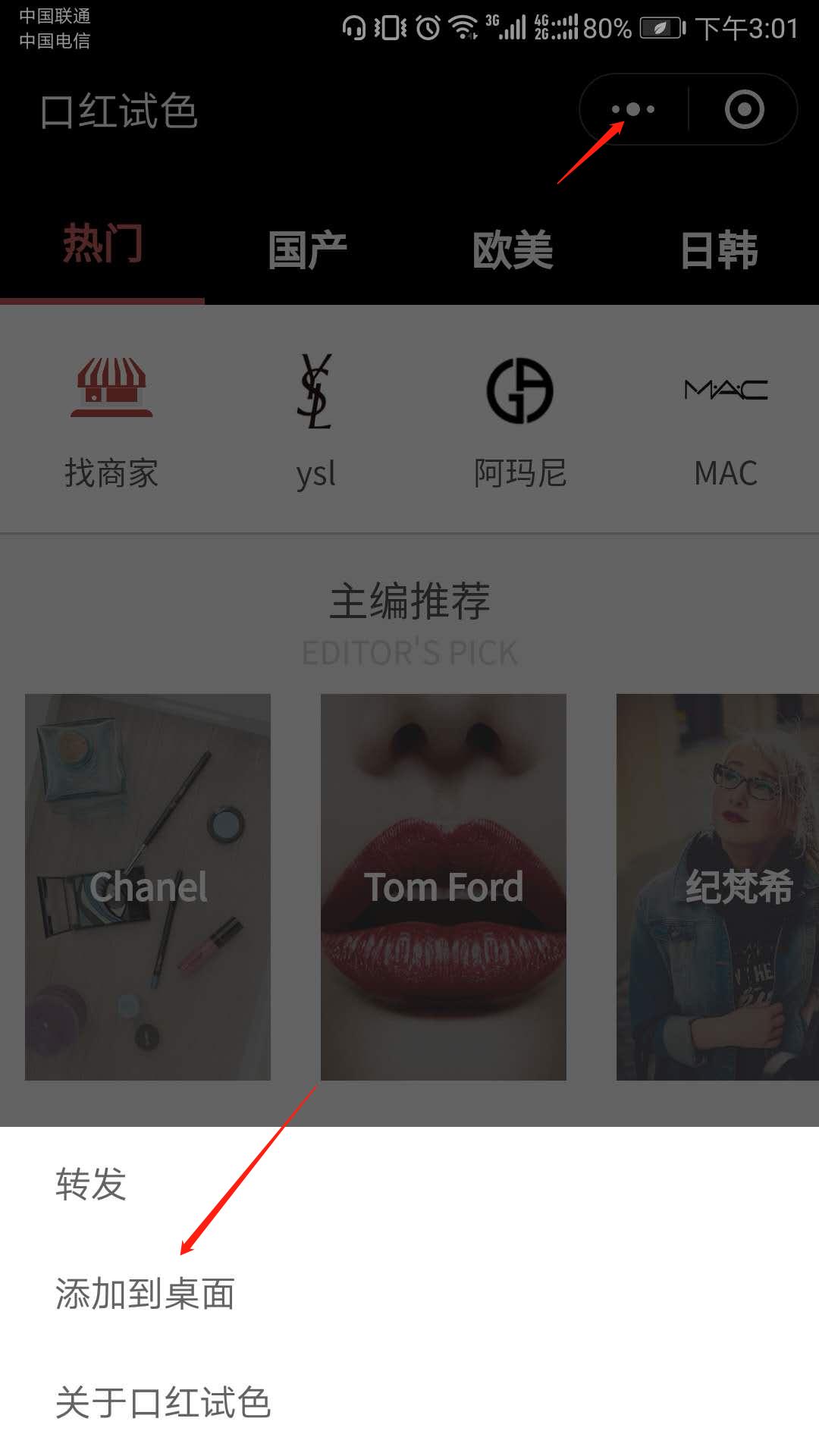Open the 欧美 tab

point(513,246)
